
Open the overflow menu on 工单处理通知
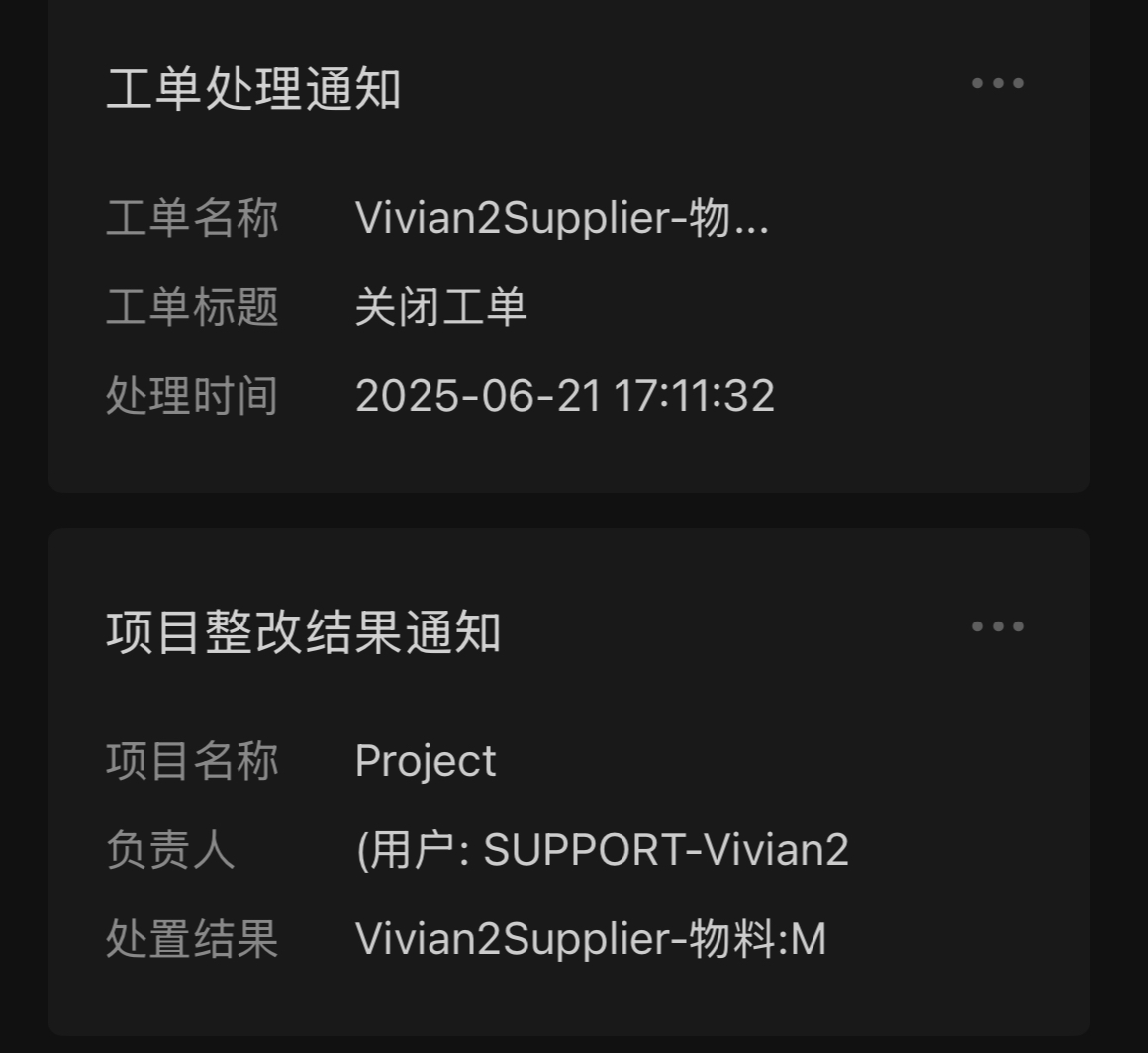tap(998, 83)
